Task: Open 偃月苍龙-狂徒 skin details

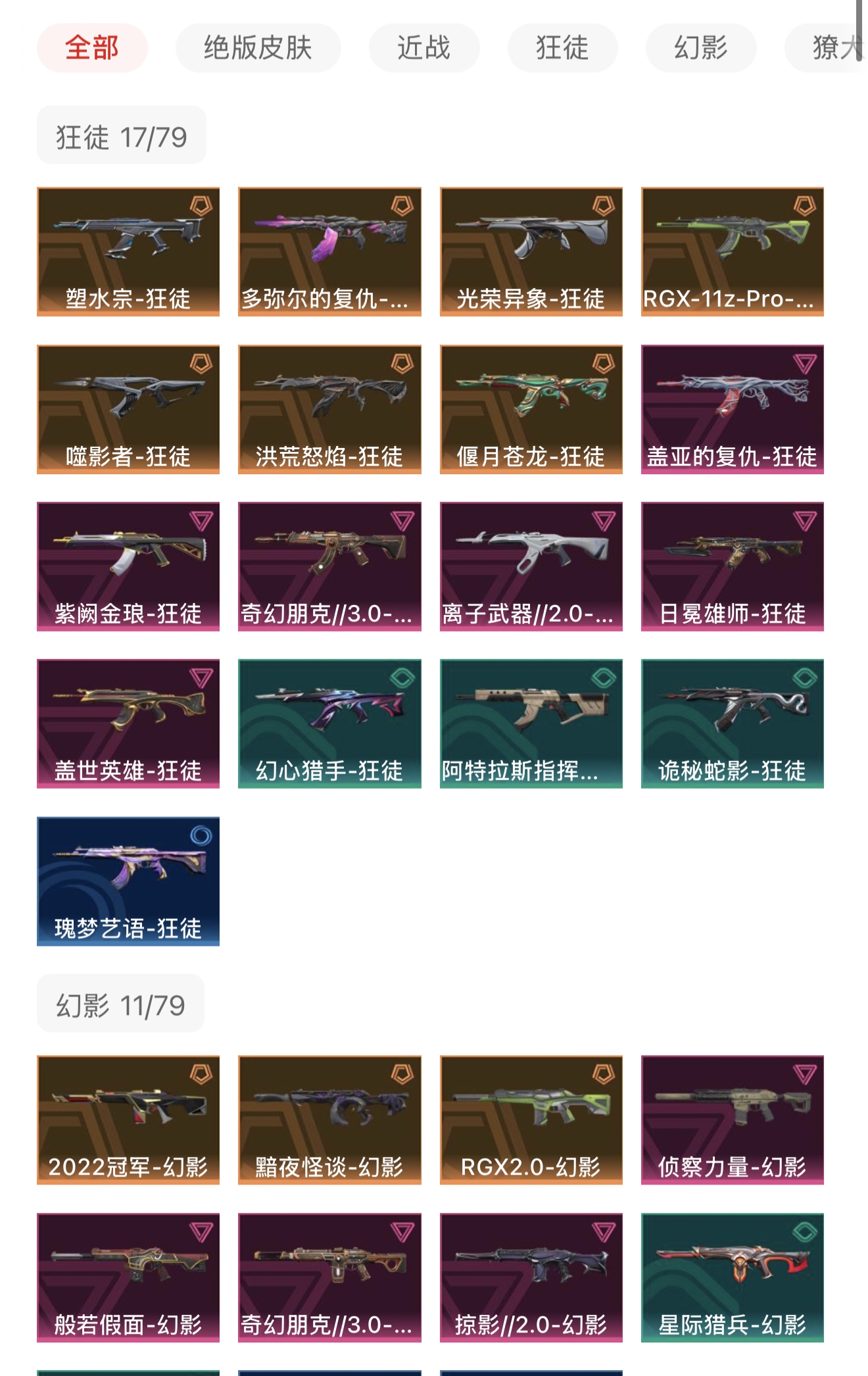Action: pyautogui.click(x=531, y=409)
